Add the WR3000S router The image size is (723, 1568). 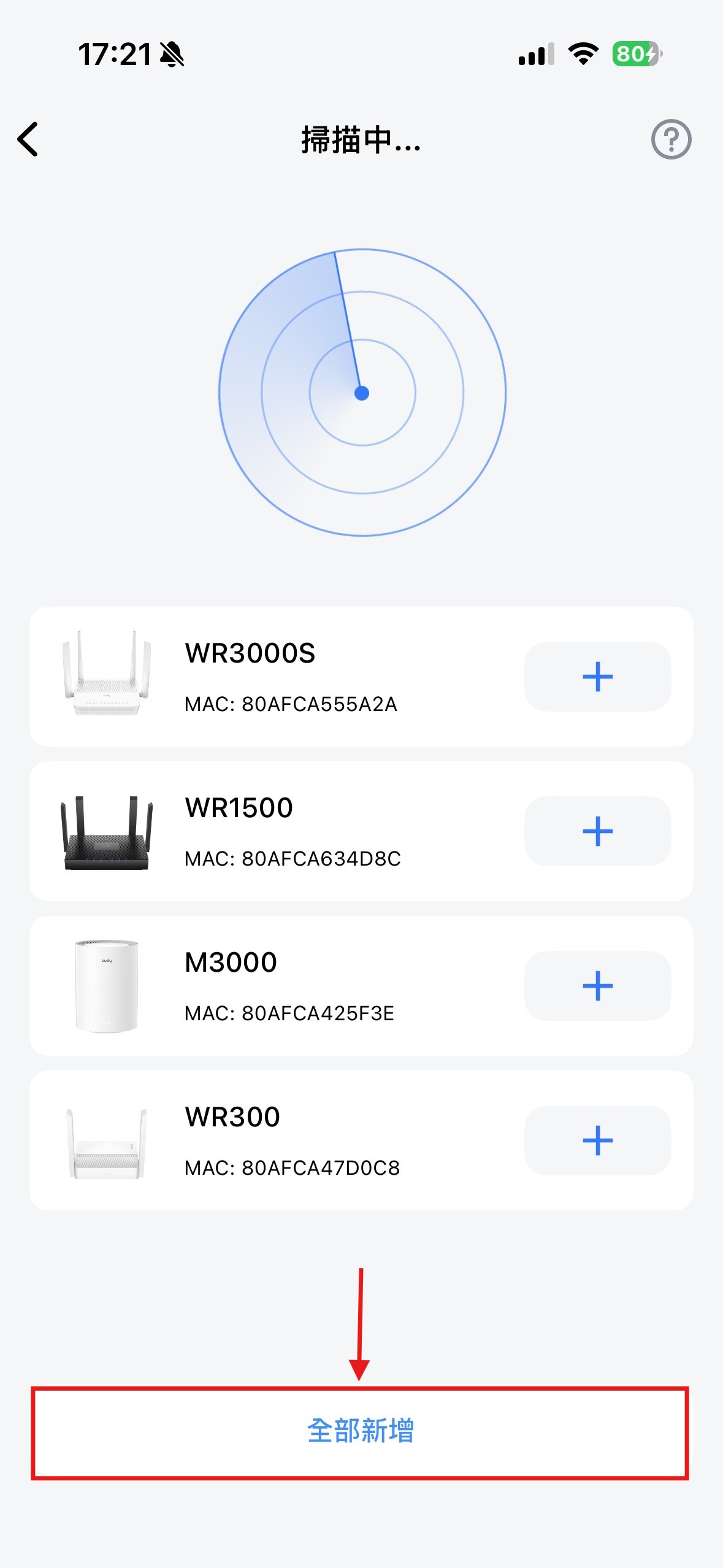(597, 677)
